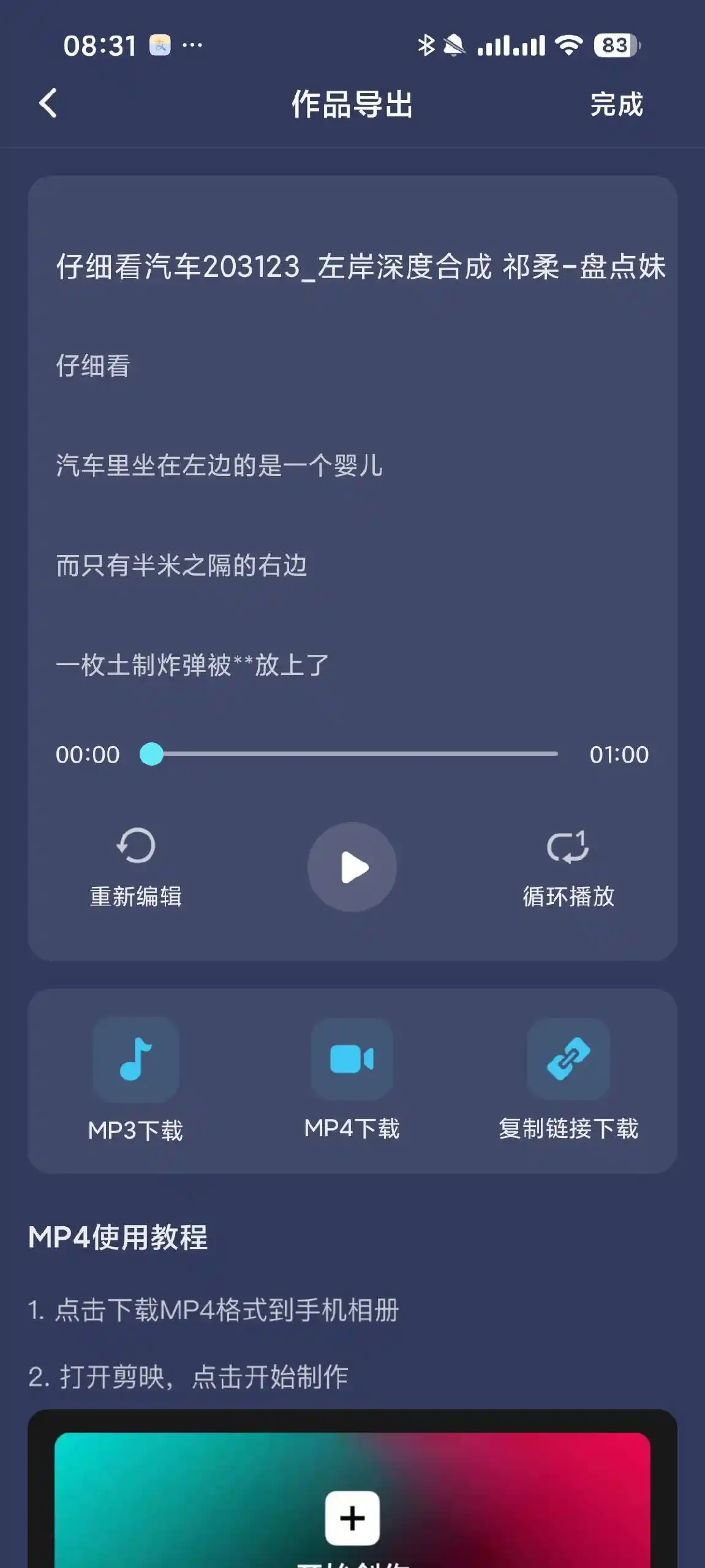705x1568 pixels.
Task: Tap the battery indicator showing 83
Action: click(x=614, y=44)
